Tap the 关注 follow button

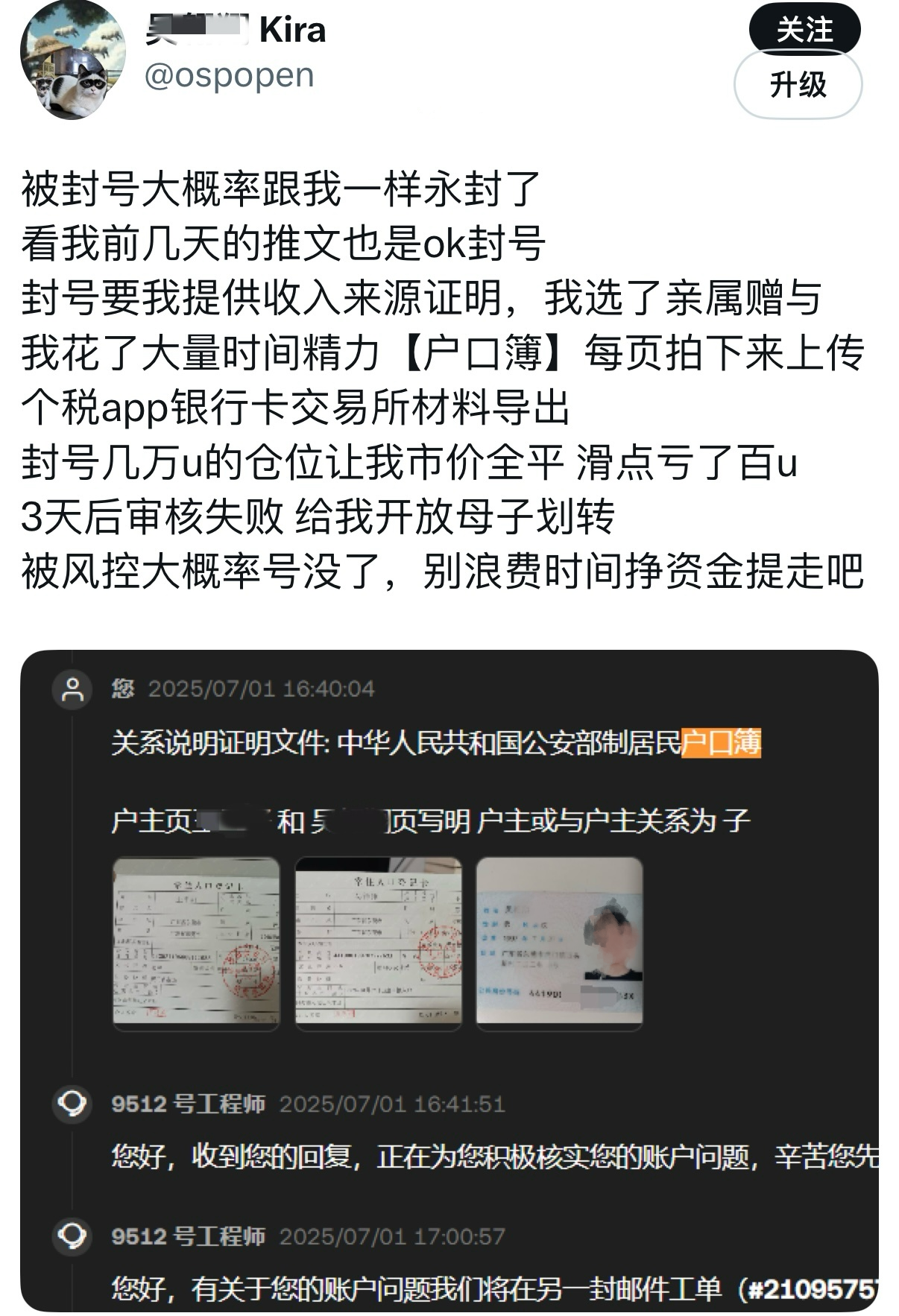tap(804, 31)
